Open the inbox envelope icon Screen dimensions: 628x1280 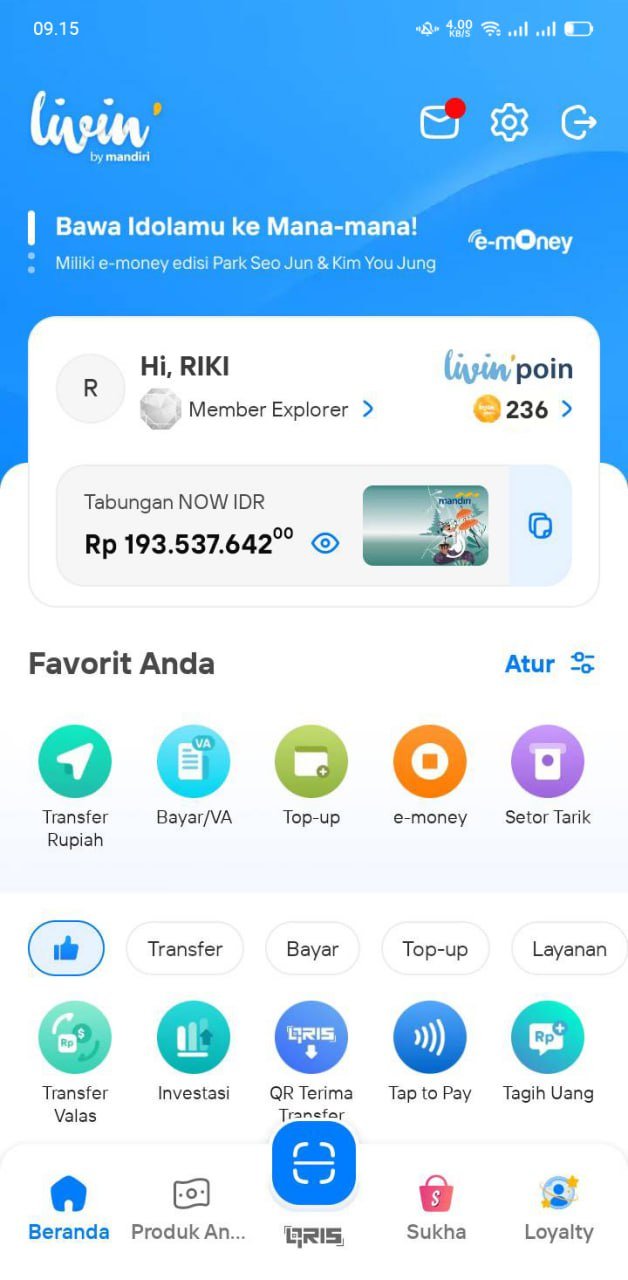[440, 122]
